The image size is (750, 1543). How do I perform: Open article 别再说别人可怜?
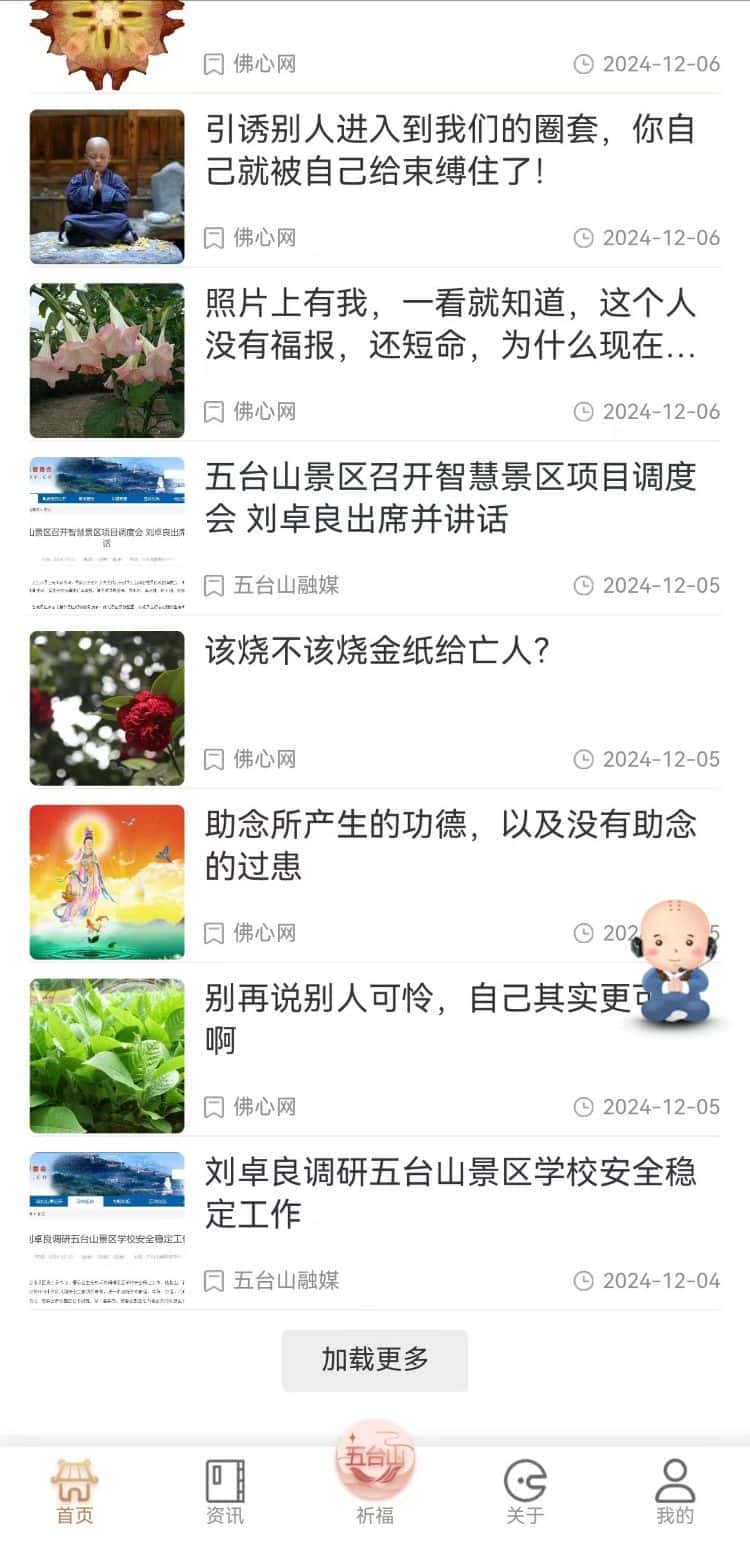pyautogui.click(x=420, y=1018)
